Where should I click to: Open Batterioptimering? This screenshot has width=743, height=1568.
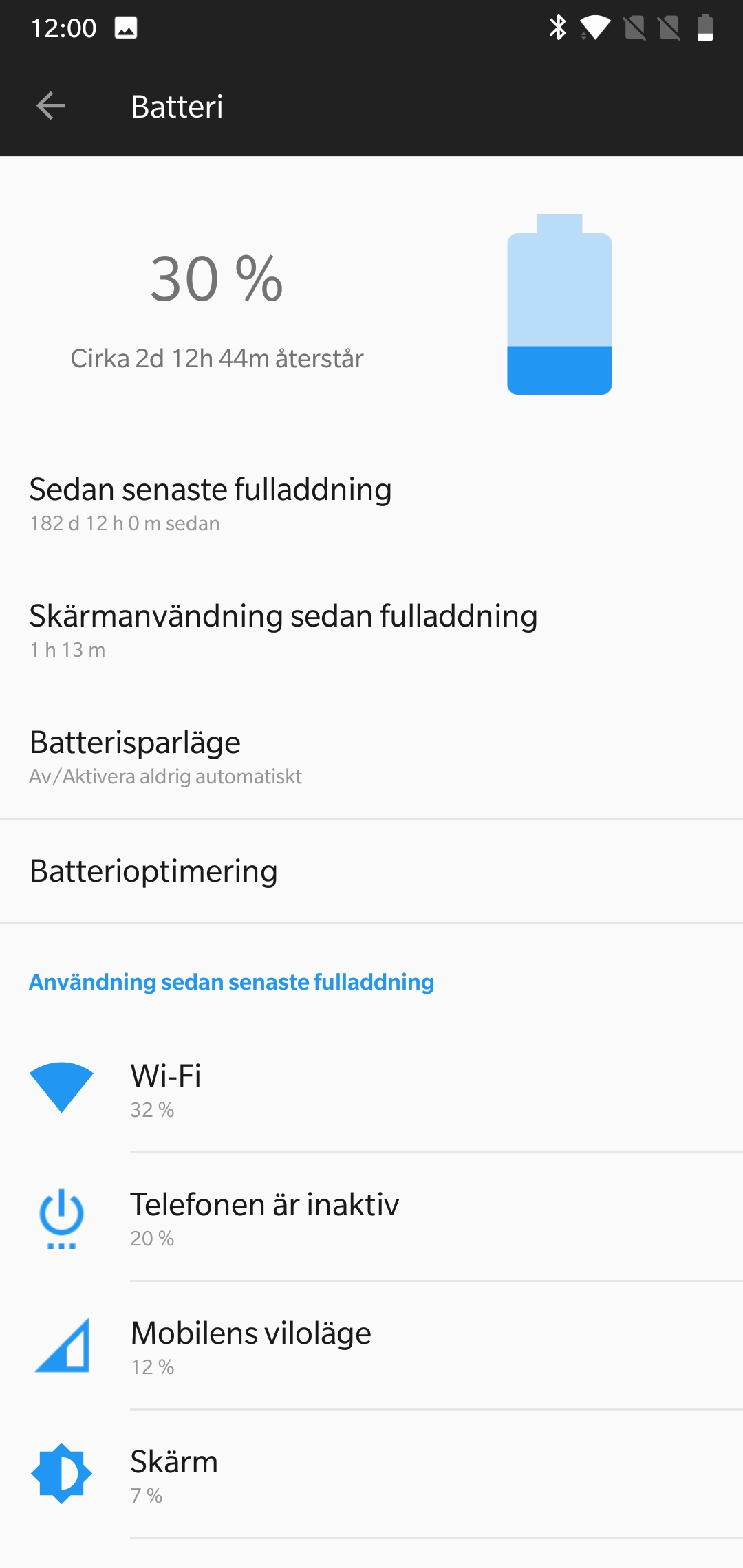click(x=371, y=871)
